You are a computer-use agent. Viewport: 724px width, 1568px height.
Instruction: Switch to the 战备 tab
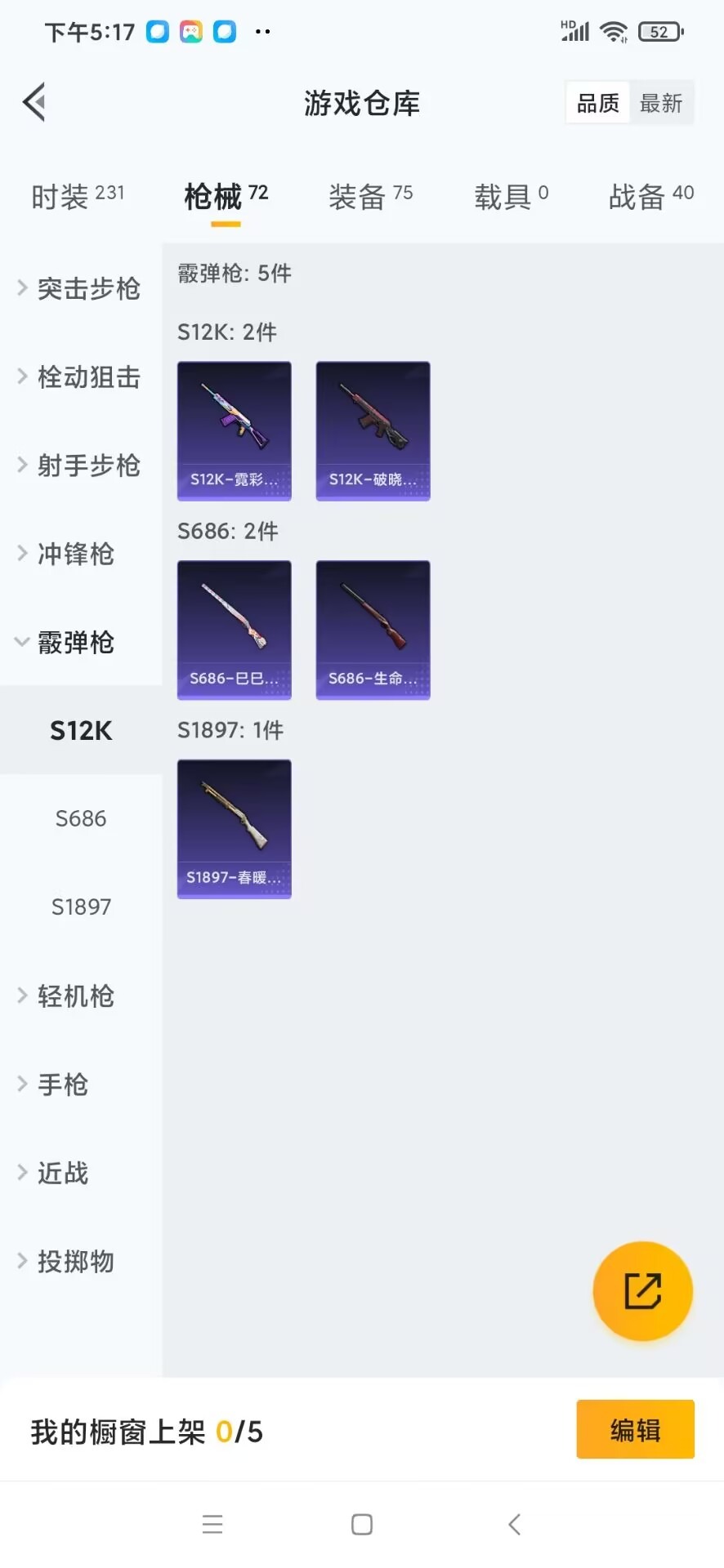[x=650, y=196]
